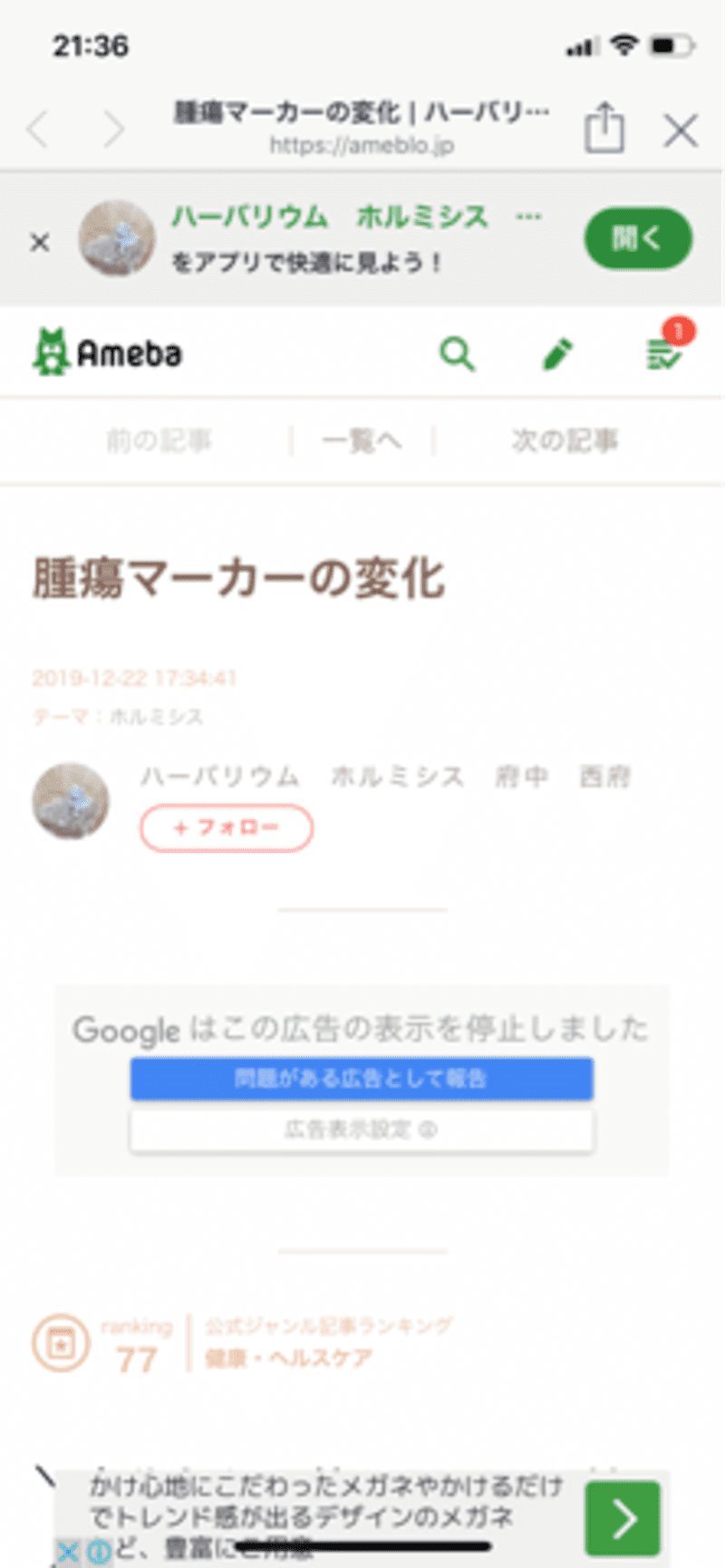This screenshot has width=725, height=1568.
Task: Open the 一覧へ article list
Action: 362,441
